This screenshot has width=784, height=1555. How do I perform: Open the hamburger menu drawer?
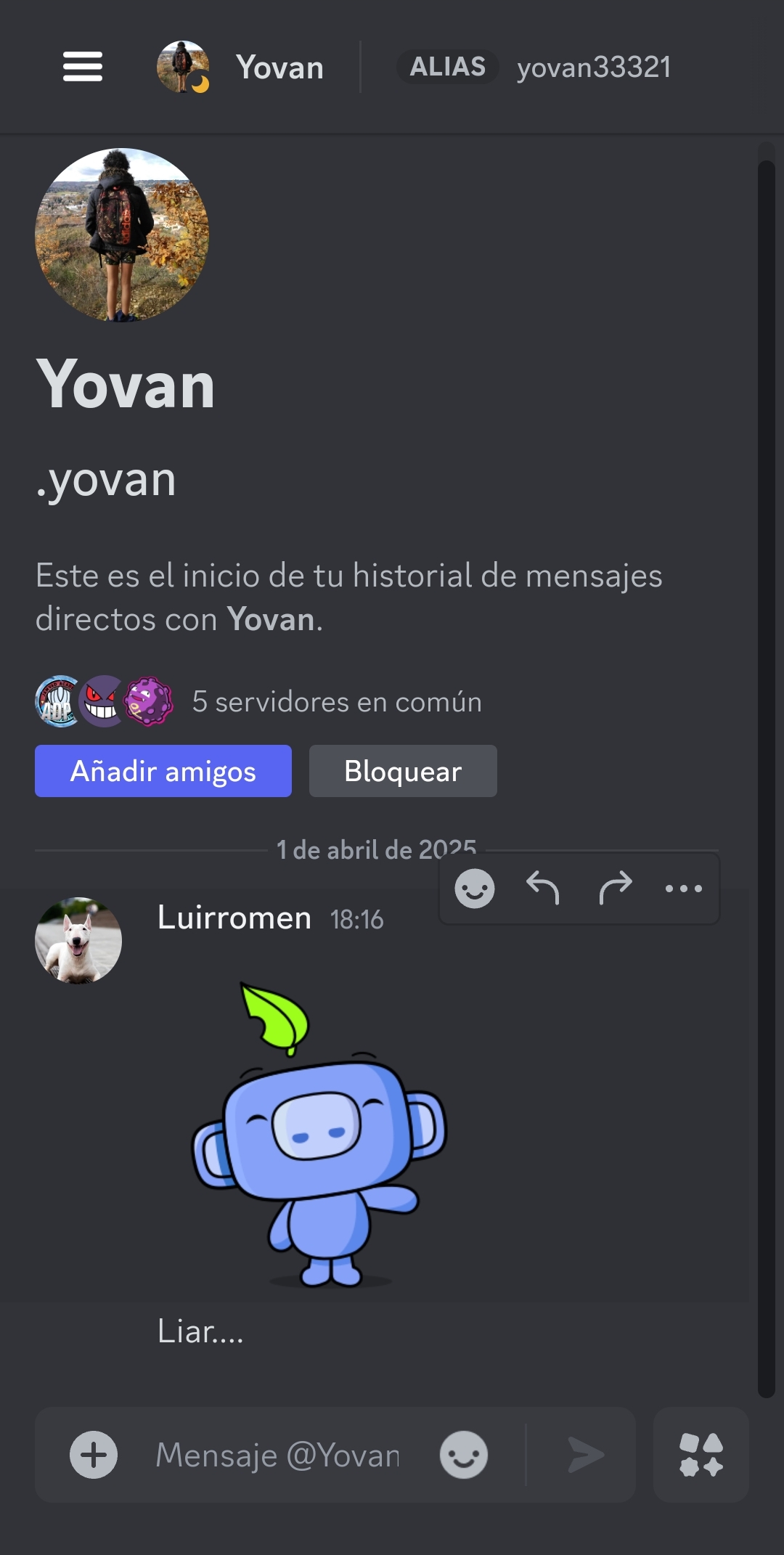(x=82, y=67)
